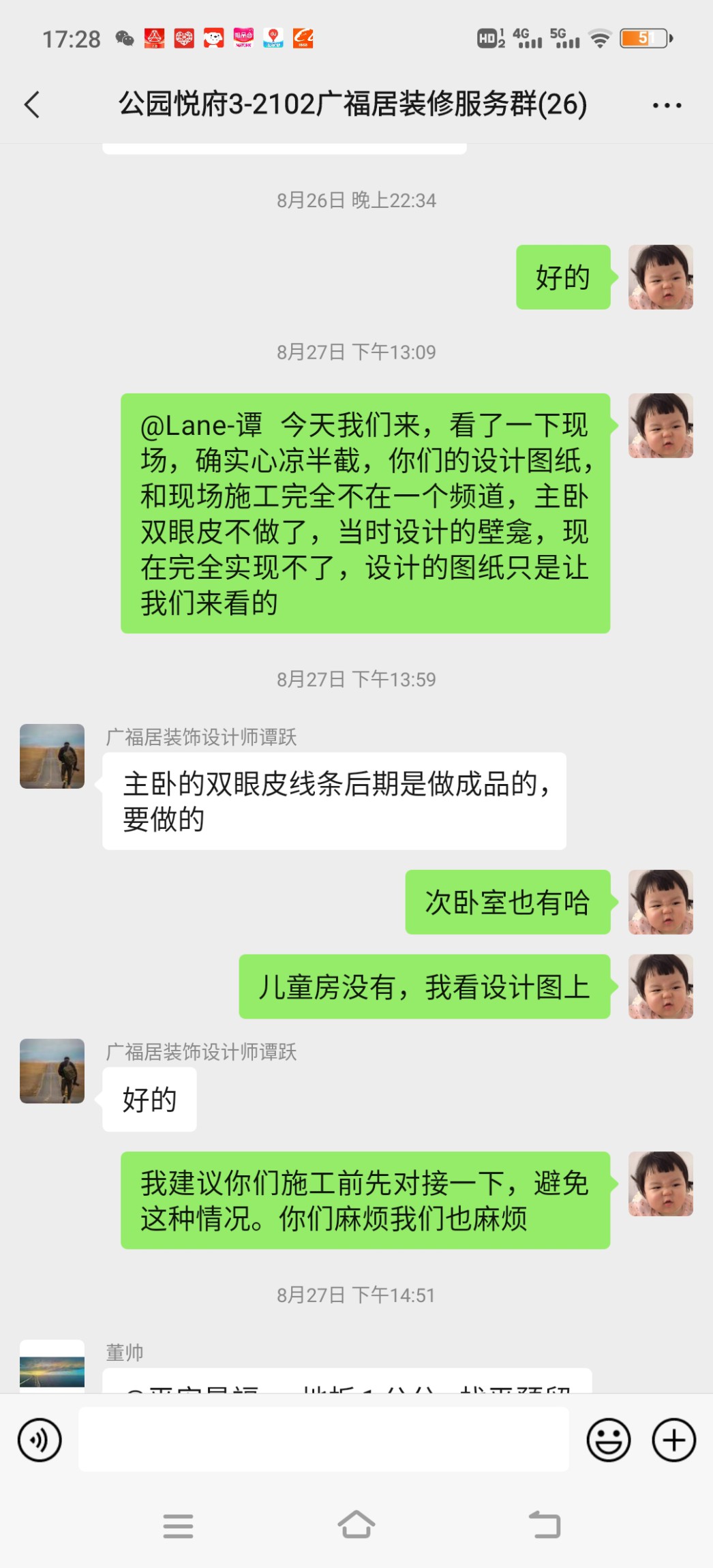This screenshot has width=713, height=1568.
Task: Switch to voice message input
Action: tap(40, 1440)
